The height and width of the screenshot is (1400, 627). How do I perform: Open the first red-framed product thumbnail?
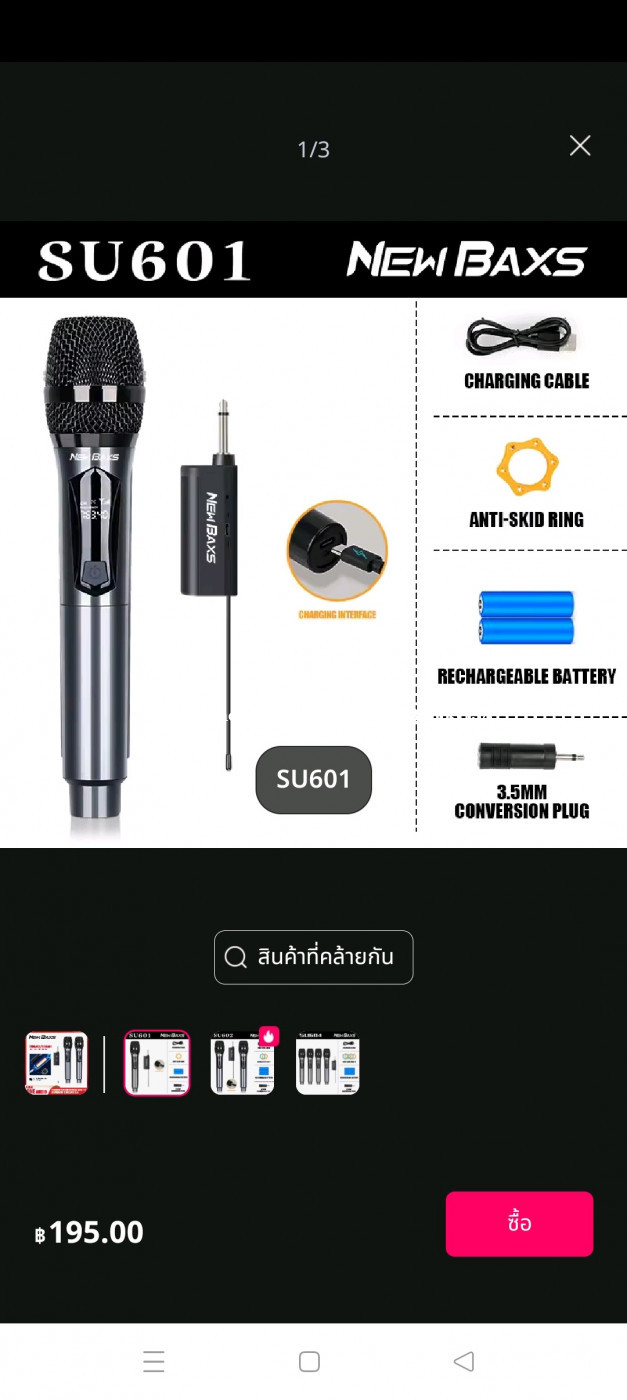click(56, 1063)
